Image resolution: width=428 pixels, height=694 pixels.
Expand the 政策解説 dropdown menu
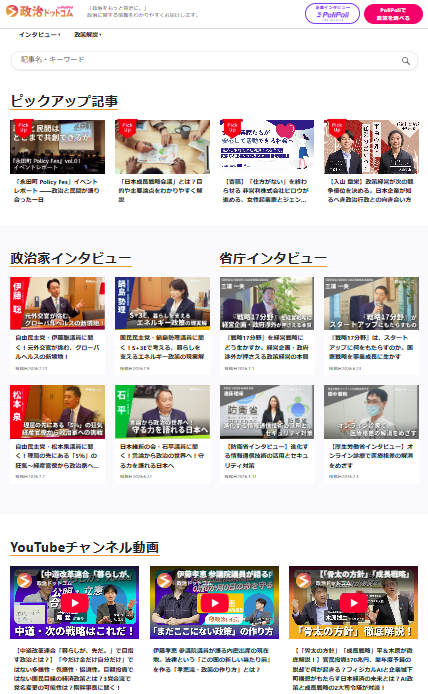88,35
